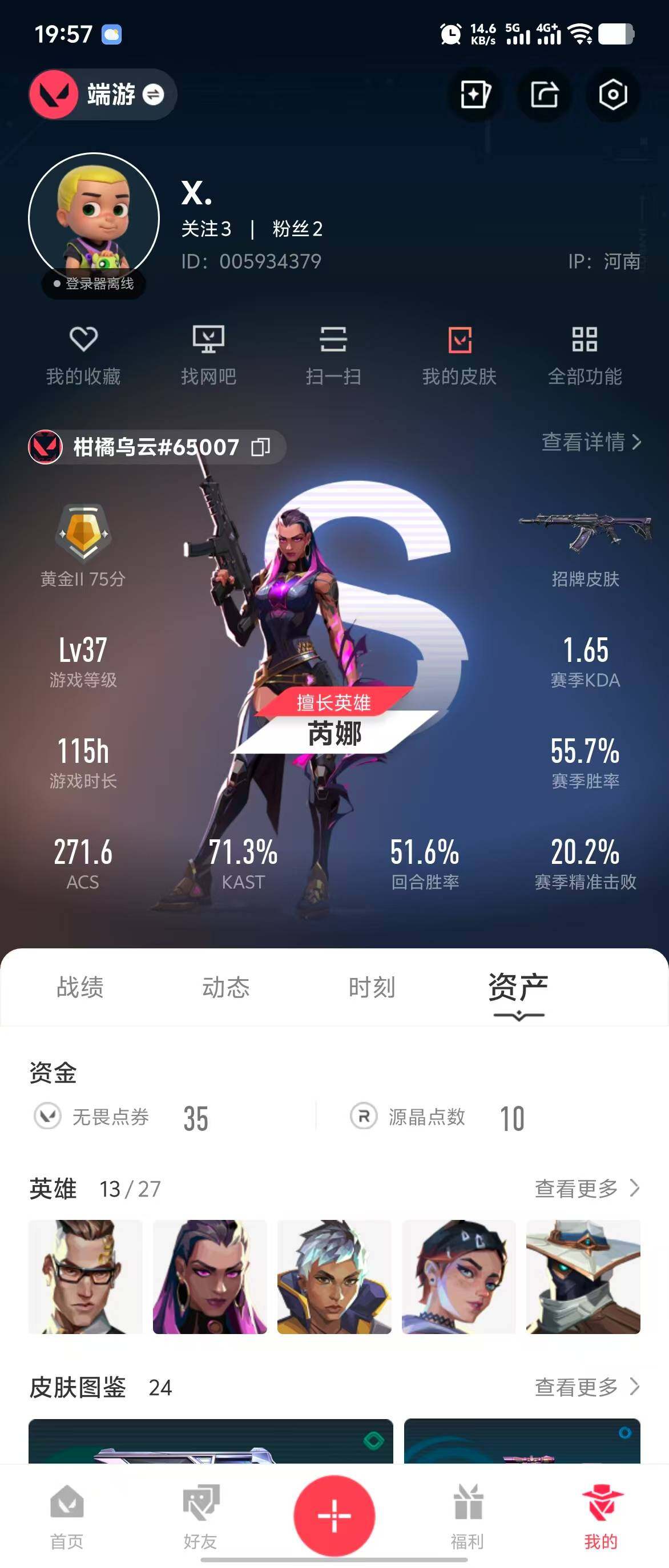
Task: Open the settings hexagon icon
Action: [x=612, y=94]
